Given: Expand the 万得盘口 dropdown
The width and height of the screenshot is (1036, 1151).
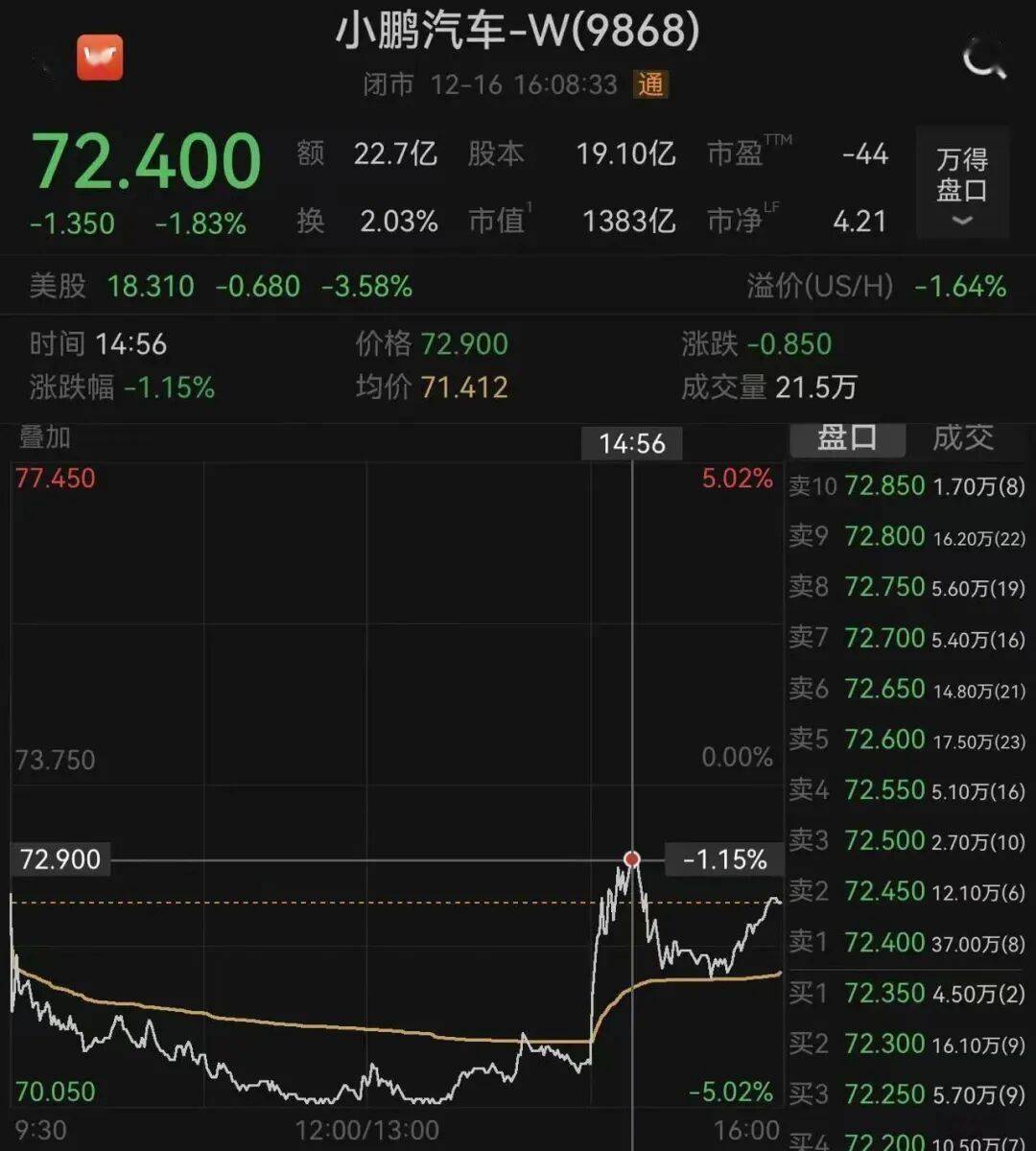Looking at the screenshot, I should pyautogui.click(x=962, y=182).
